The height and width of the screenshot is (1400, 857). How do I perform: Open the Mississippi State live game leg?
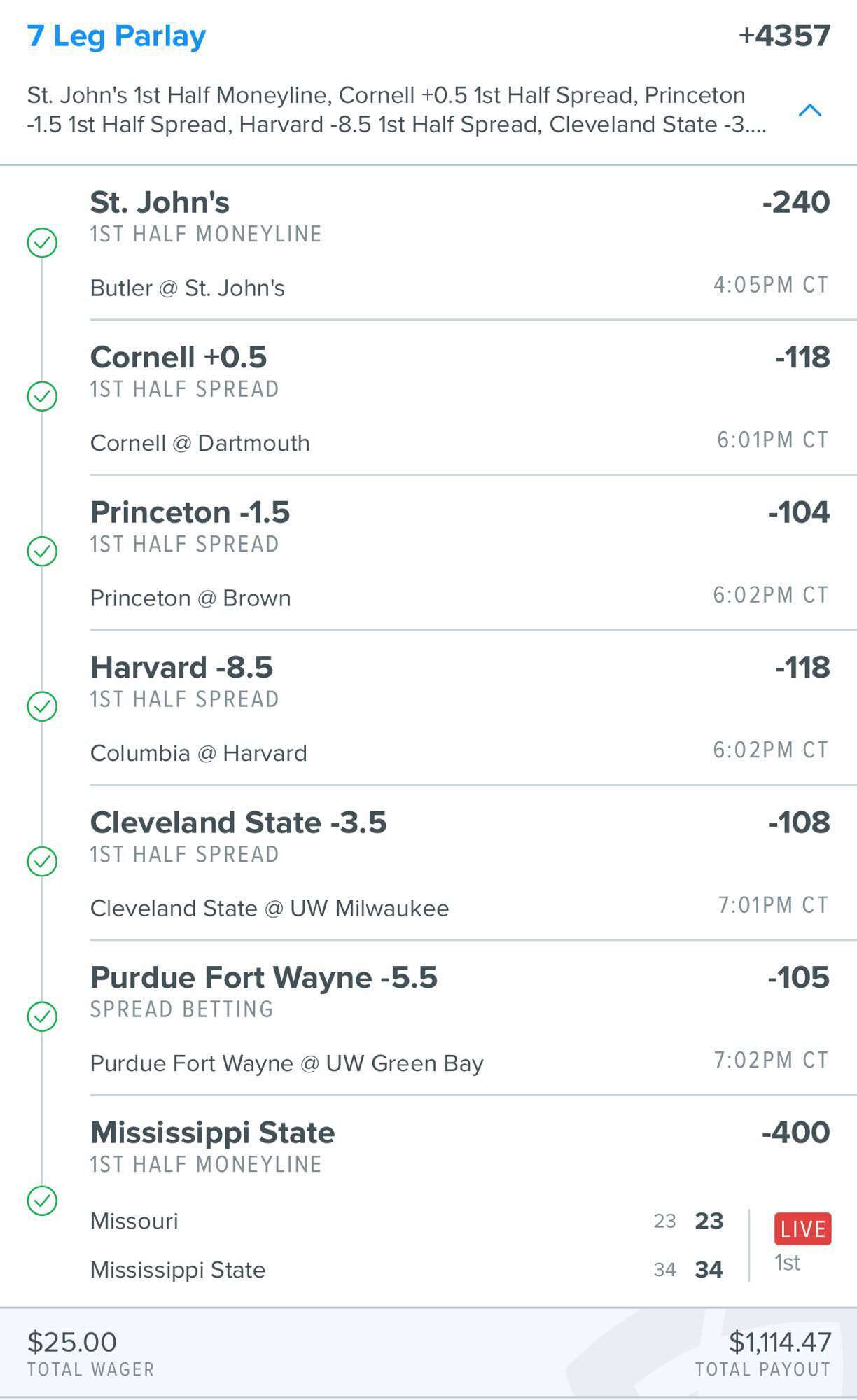click(460, 1201)
